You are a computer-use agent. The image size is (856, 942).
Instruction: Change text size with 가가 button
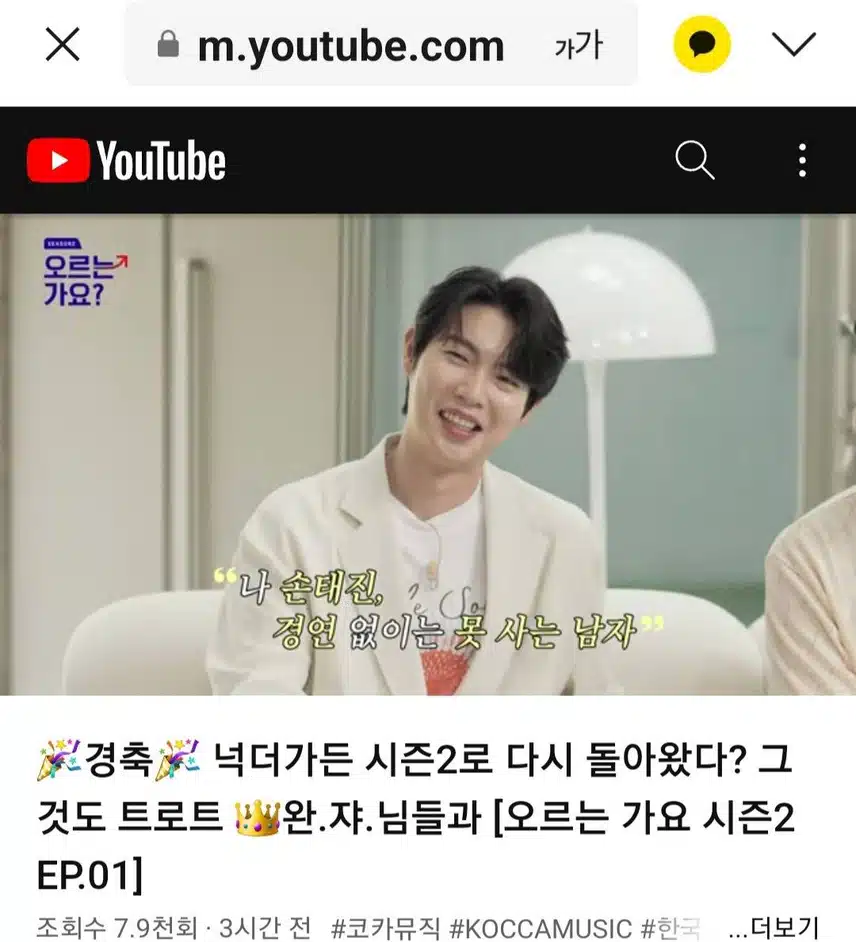tap(579, 46)
